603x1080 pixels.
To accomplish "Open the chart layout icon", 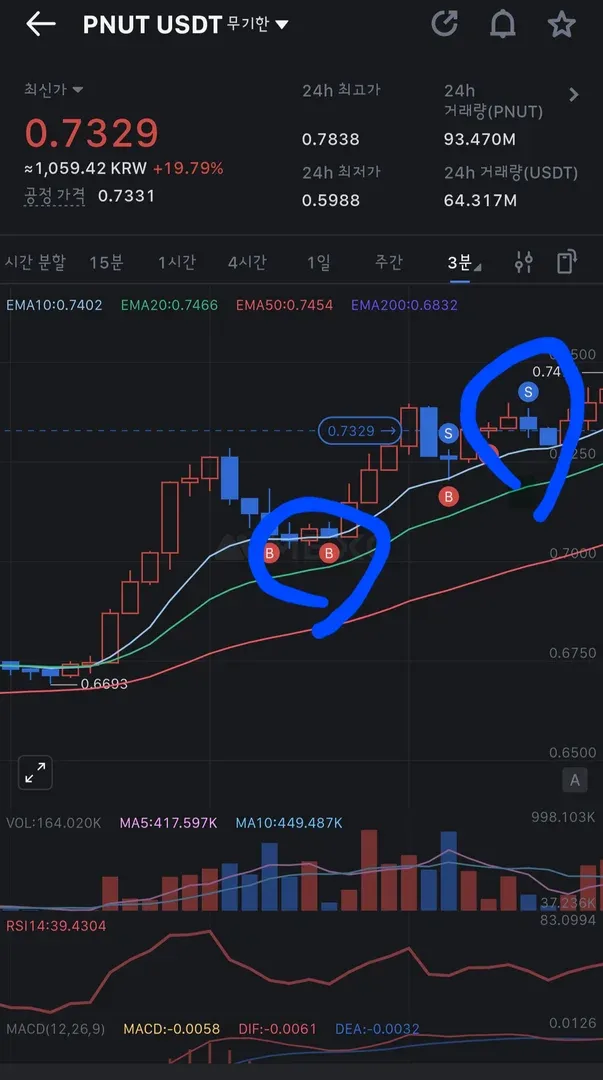I will click(x=567, y=263).
